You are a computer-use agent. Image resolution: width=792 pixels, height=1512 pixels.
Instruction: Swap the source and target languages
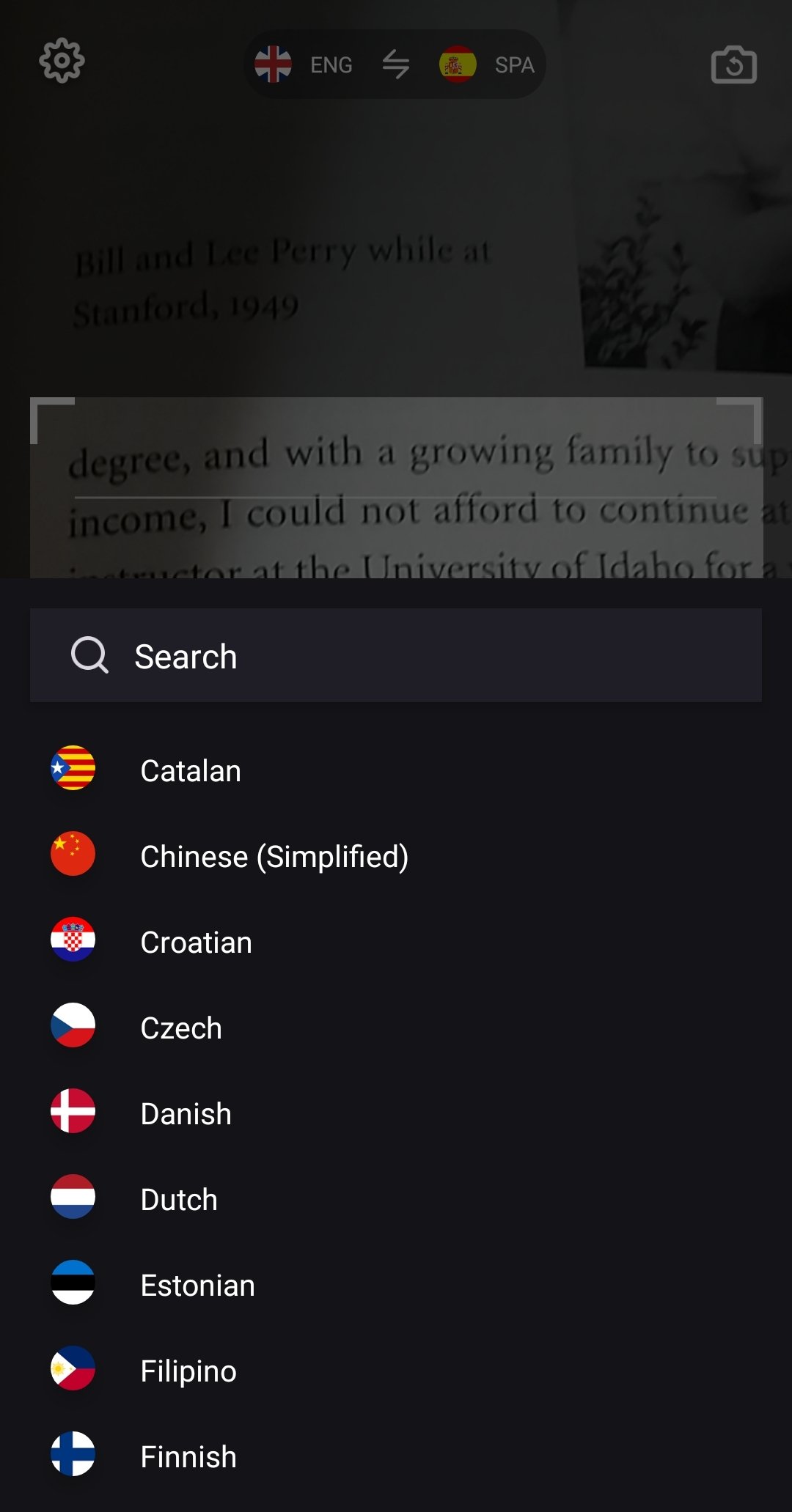pyautogui.click(x=396, y=64)
